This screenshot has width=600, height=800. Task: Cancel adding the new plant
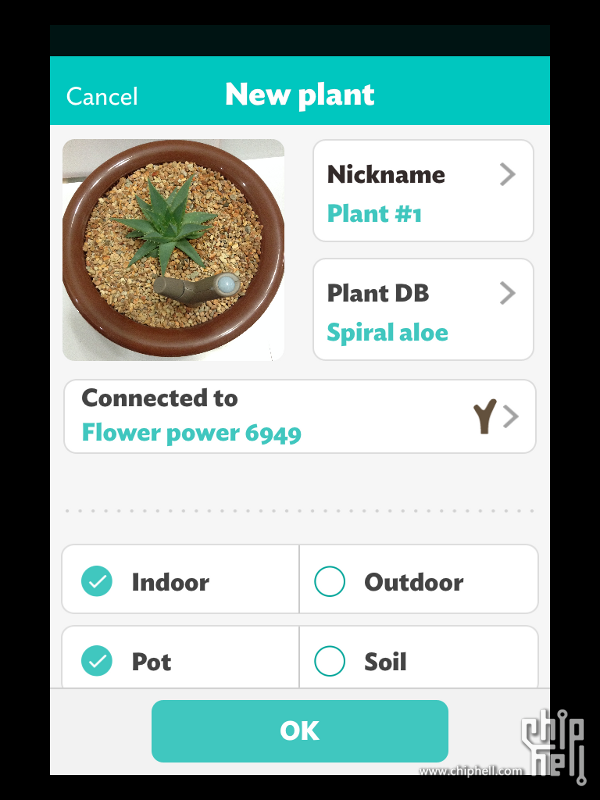pyautogui.click(x=102, y=97)
